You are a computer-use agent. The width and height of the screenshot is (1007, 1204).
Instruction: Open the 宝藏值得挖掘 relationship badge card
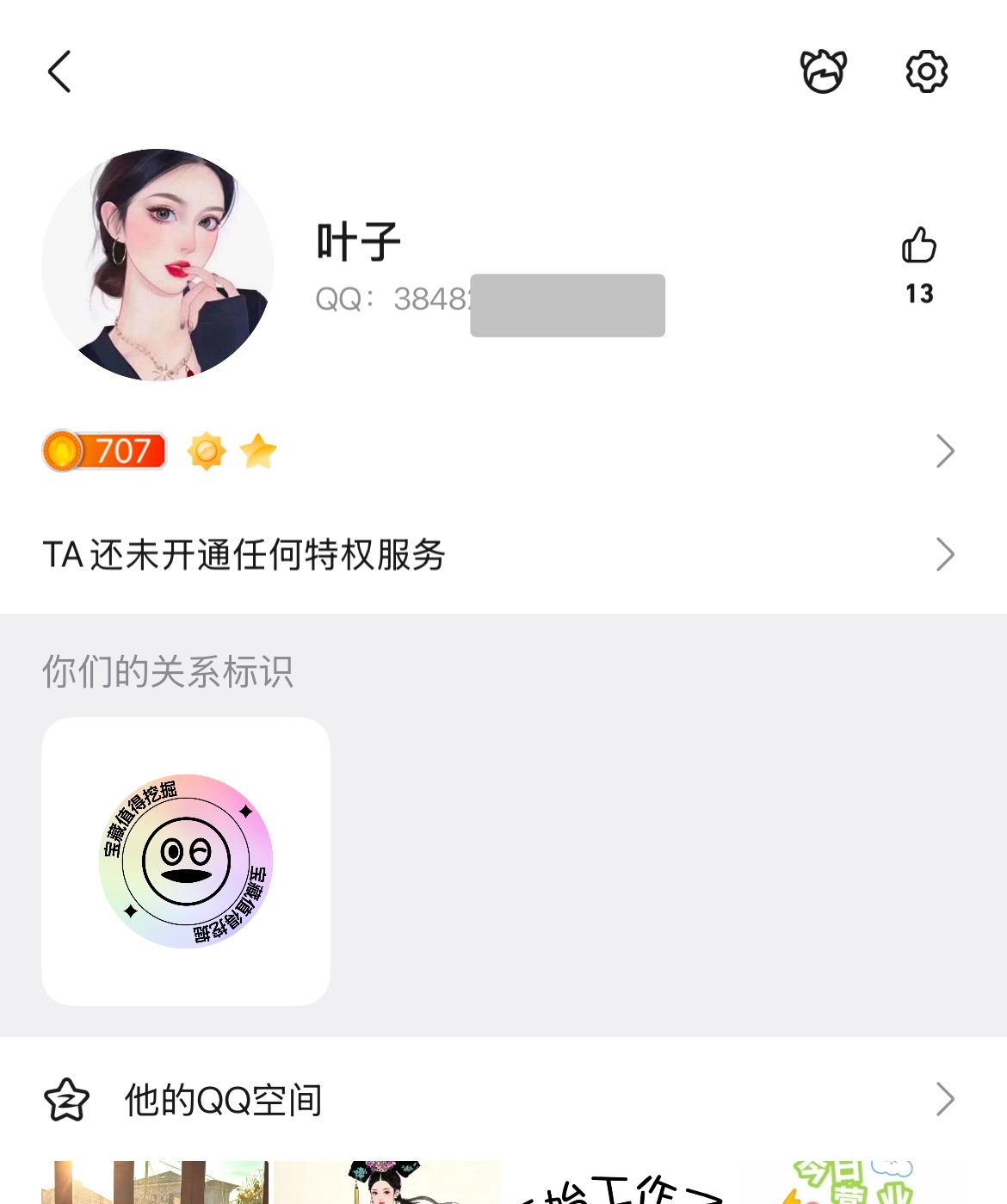tap(186, 861)
